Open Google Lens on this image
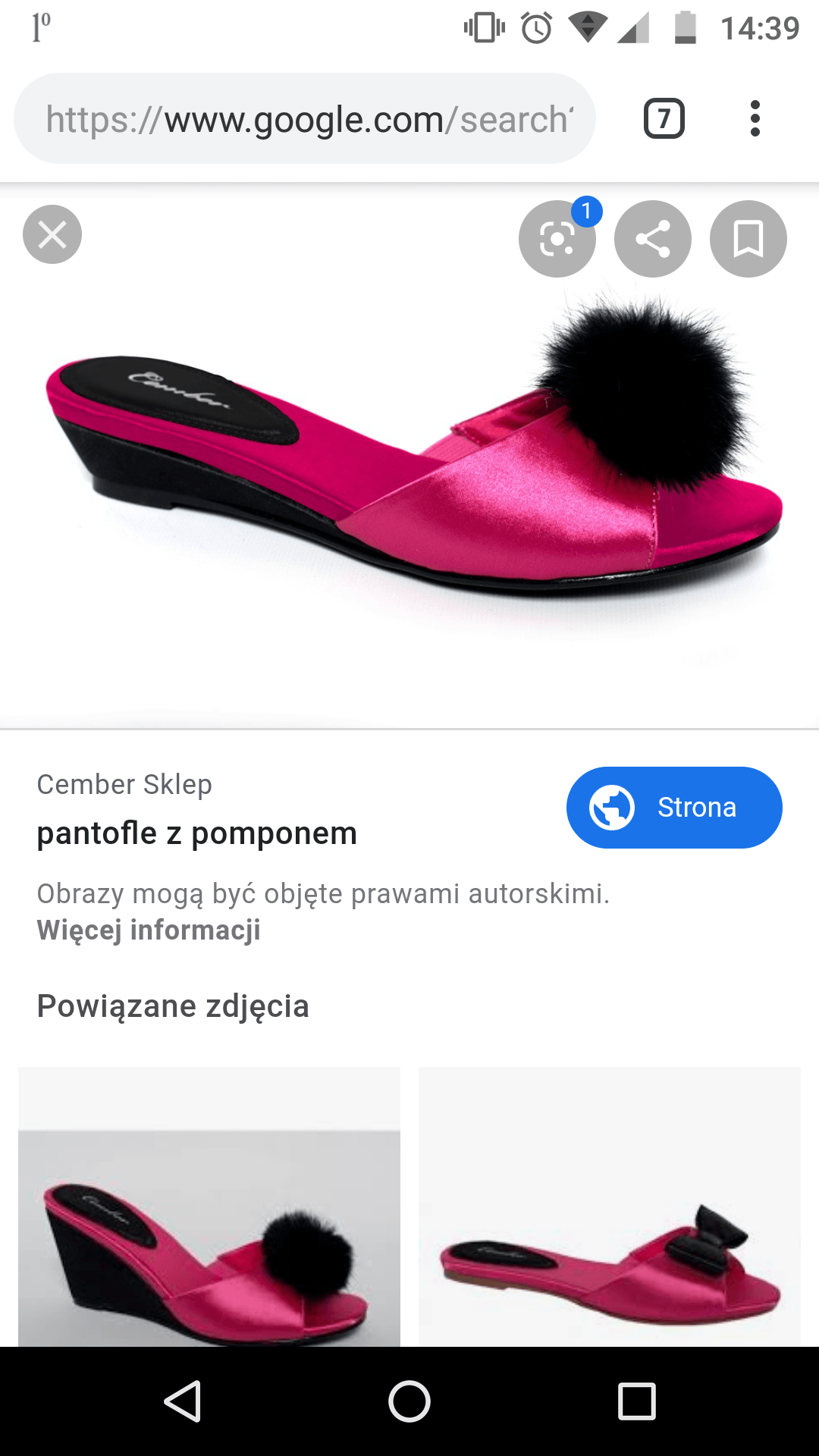The image size is (819, 1456). click(557, 238)
